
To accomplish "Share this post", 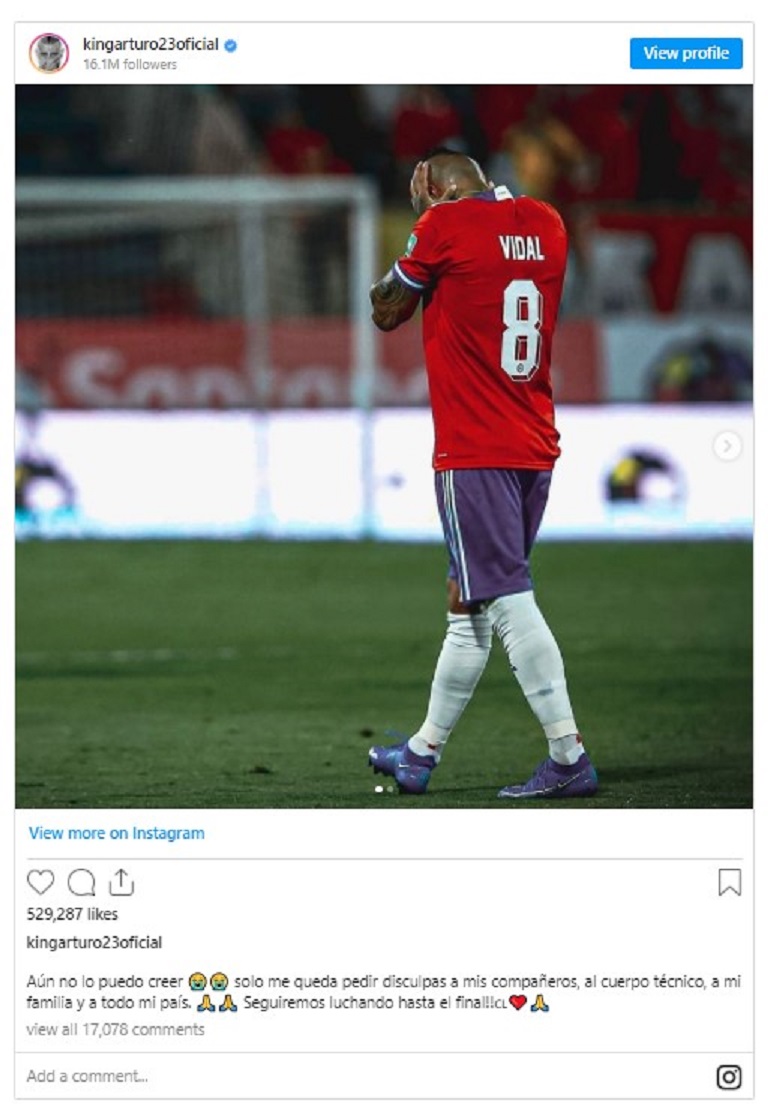I will pyautogui.click(x=121, y=882).
